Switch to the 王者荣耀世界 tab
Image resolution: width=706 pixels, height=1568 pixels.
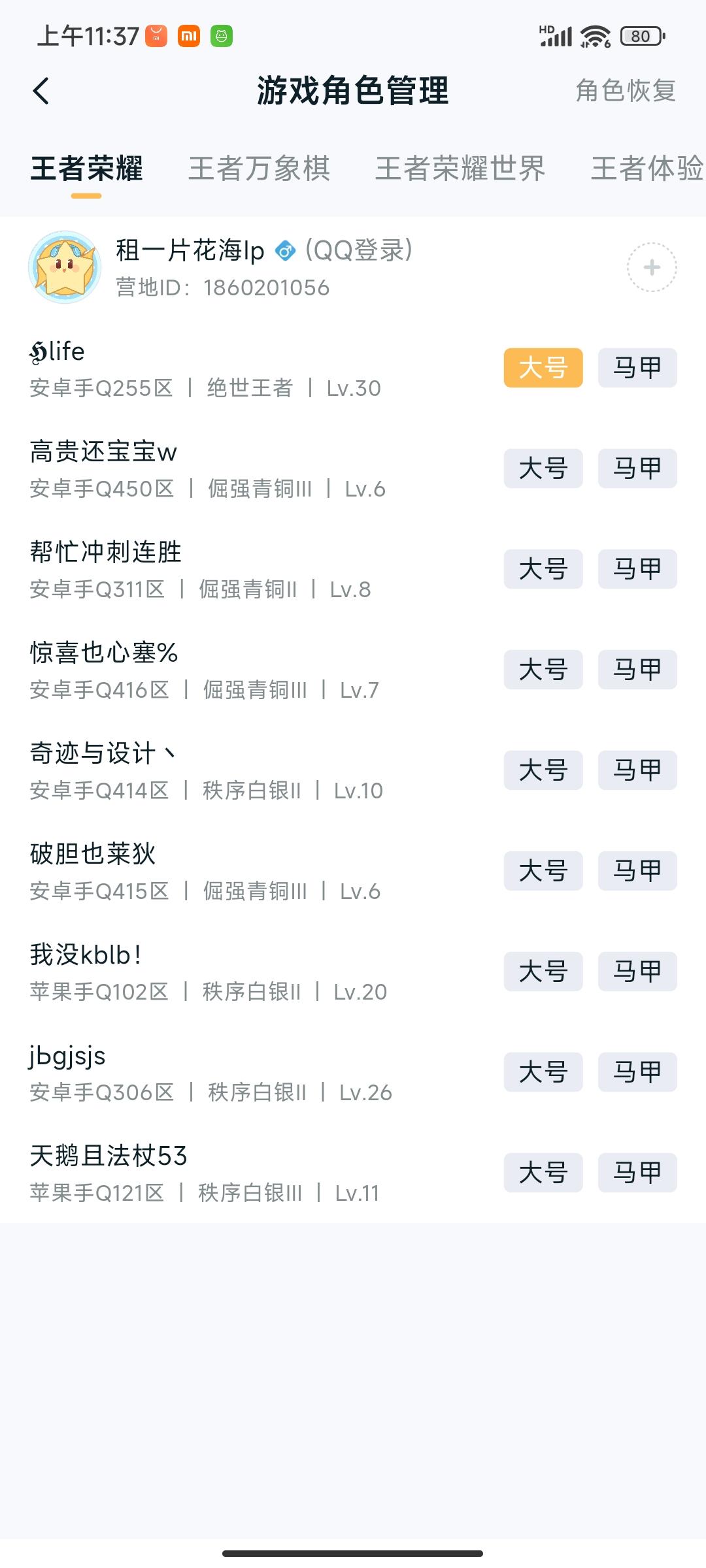point(461,169)
